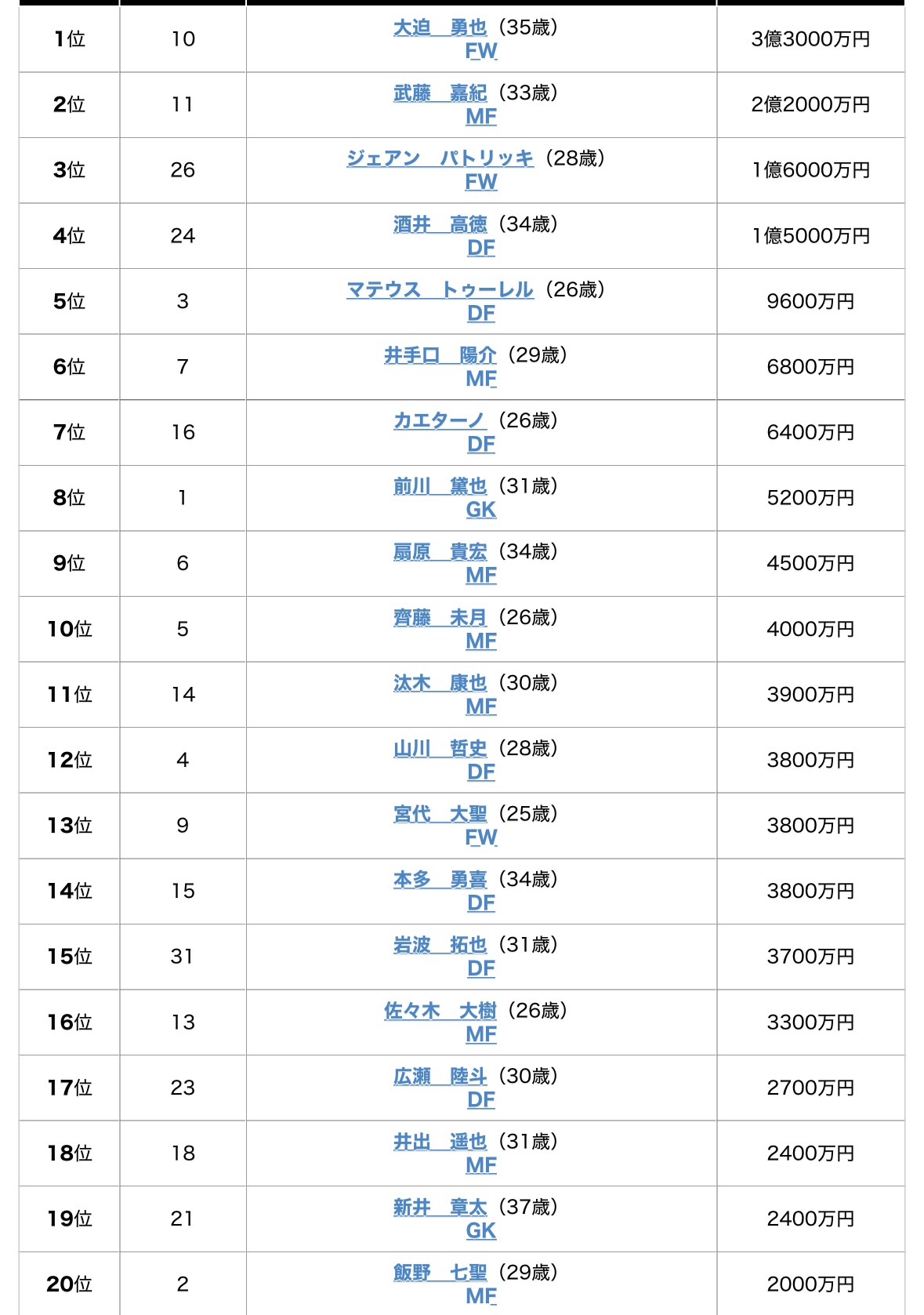Select the 齊藤 未月 link

[440, 618]
